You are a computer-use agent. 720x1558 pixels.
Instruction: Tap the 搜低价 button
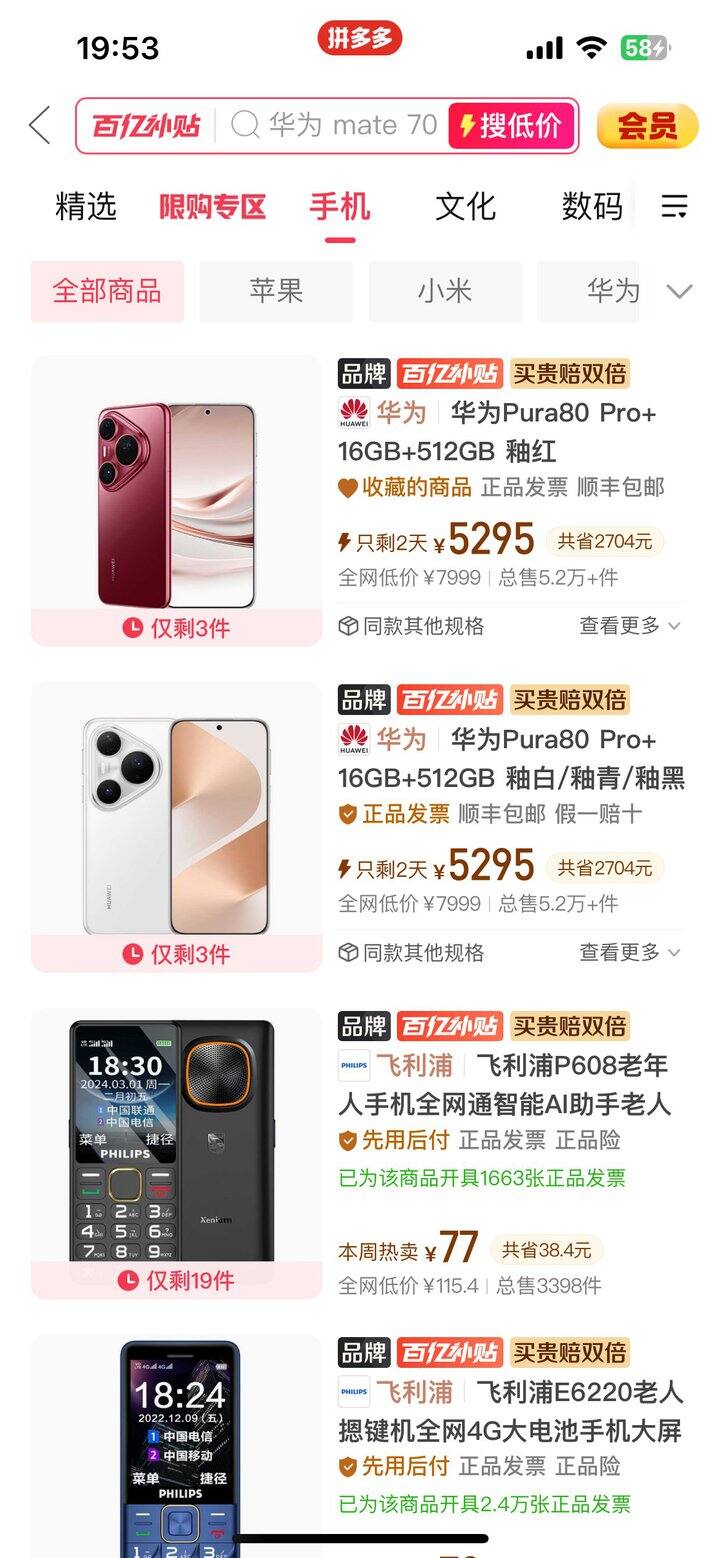[x=511, y=126]
